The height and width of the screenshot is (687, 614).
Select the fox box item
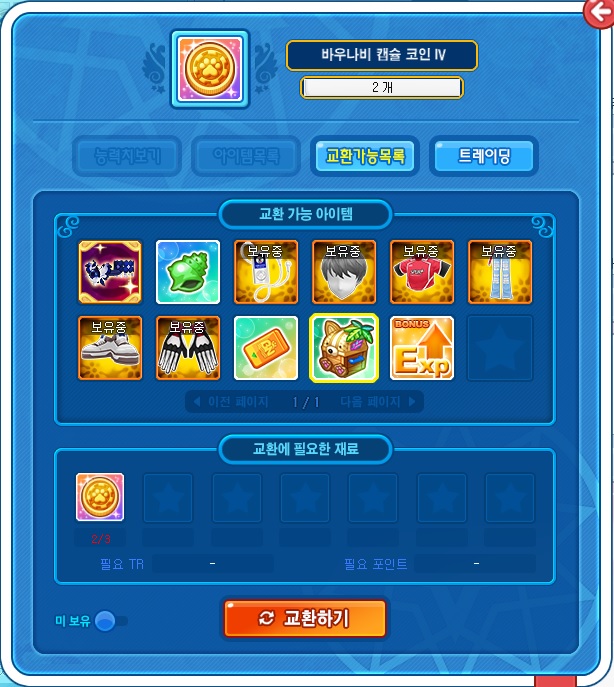point(343,348)
